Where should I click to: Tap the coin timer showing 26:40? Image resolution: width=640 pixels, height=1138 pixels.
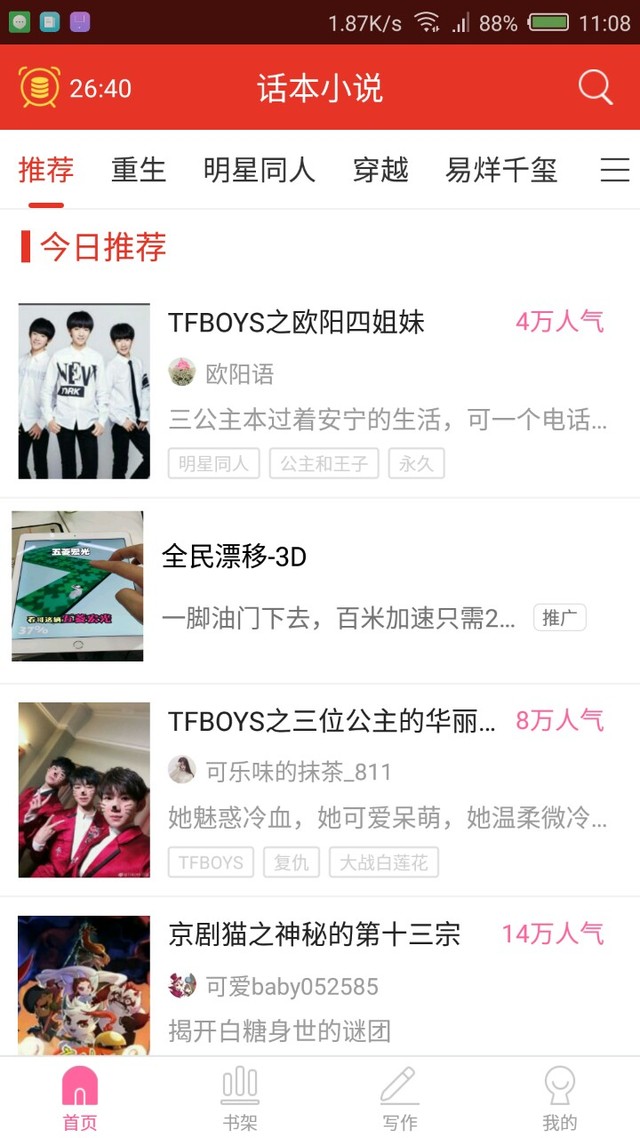click(x=75, y=88)
